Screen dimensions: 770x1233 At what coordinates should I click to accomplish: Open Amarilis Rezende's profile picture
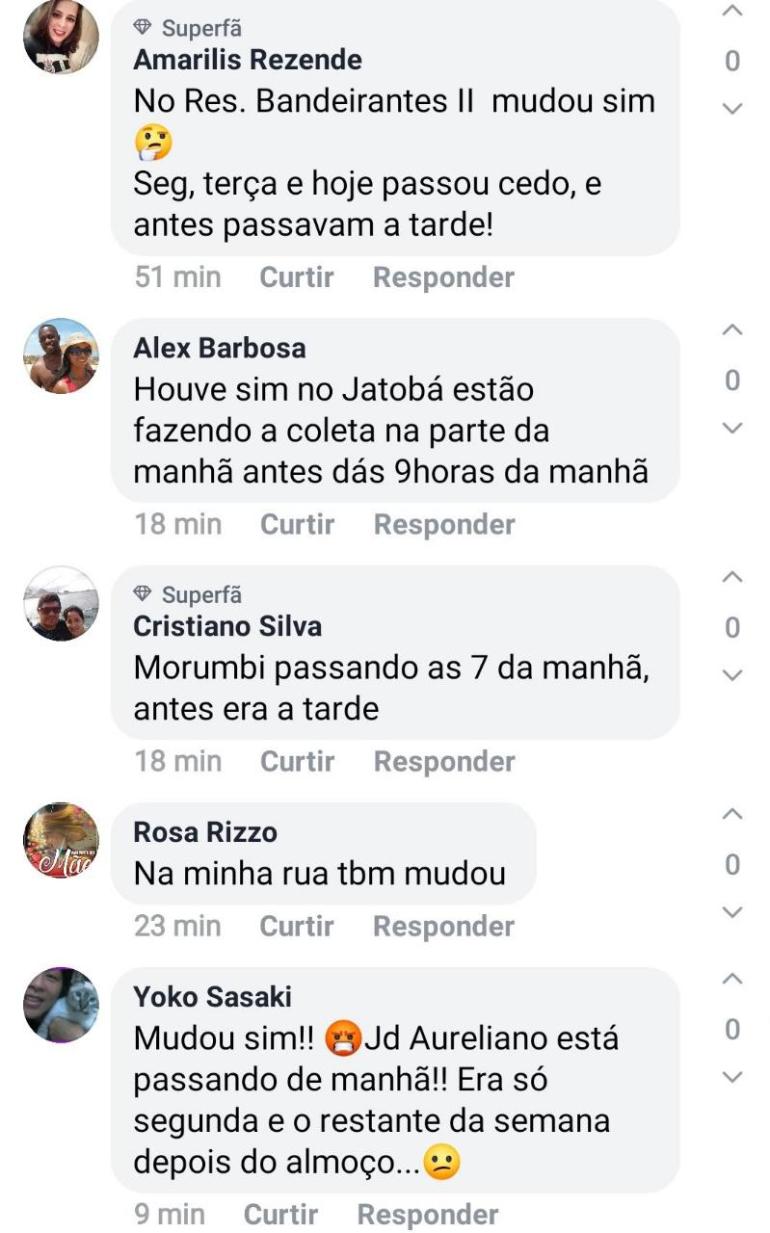tap(61, 35)
